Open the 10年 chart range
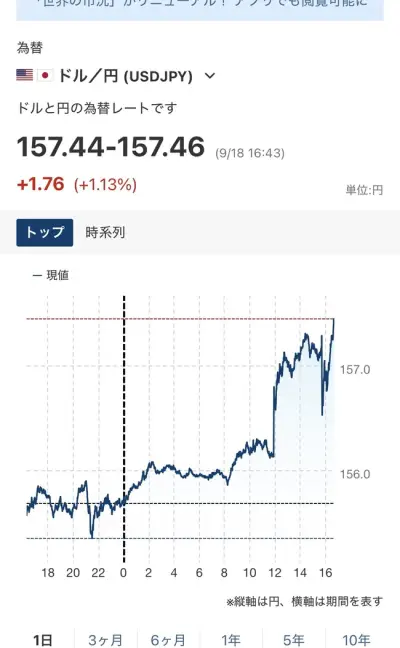 coord(356,640)
